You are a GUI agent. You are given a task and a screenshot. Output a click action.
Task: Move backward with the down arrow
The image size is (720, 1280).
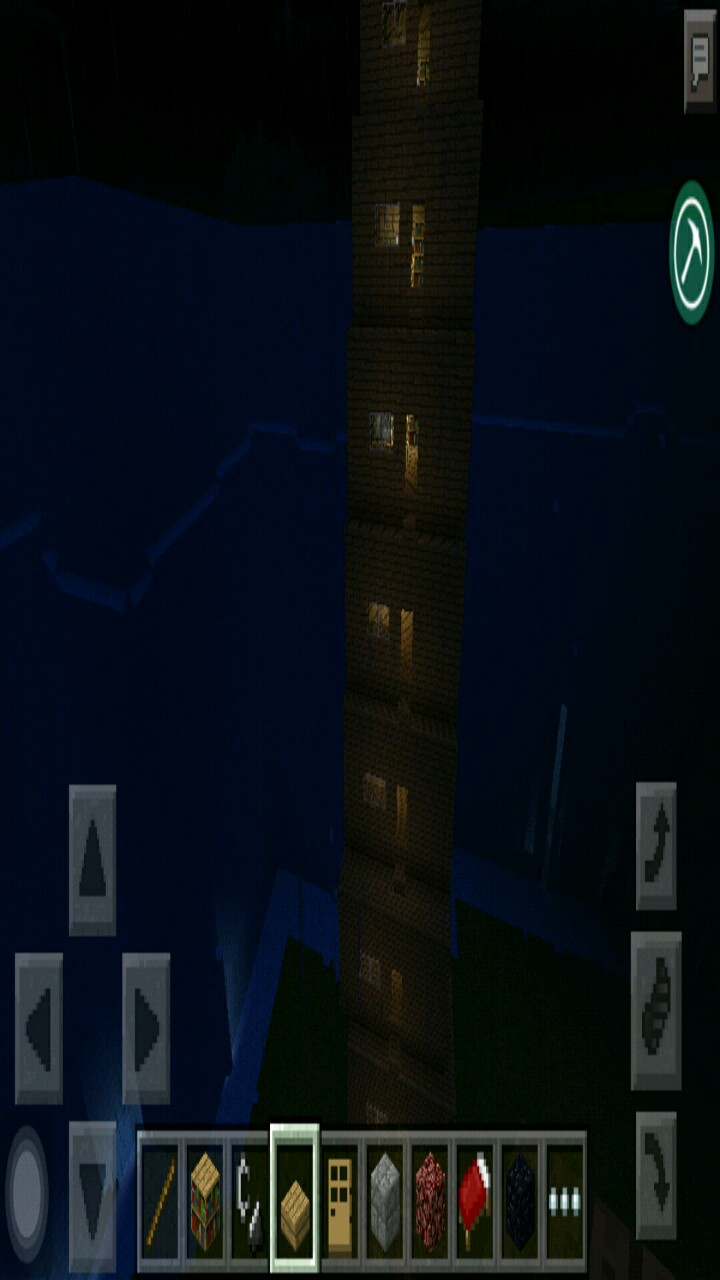92,1195
